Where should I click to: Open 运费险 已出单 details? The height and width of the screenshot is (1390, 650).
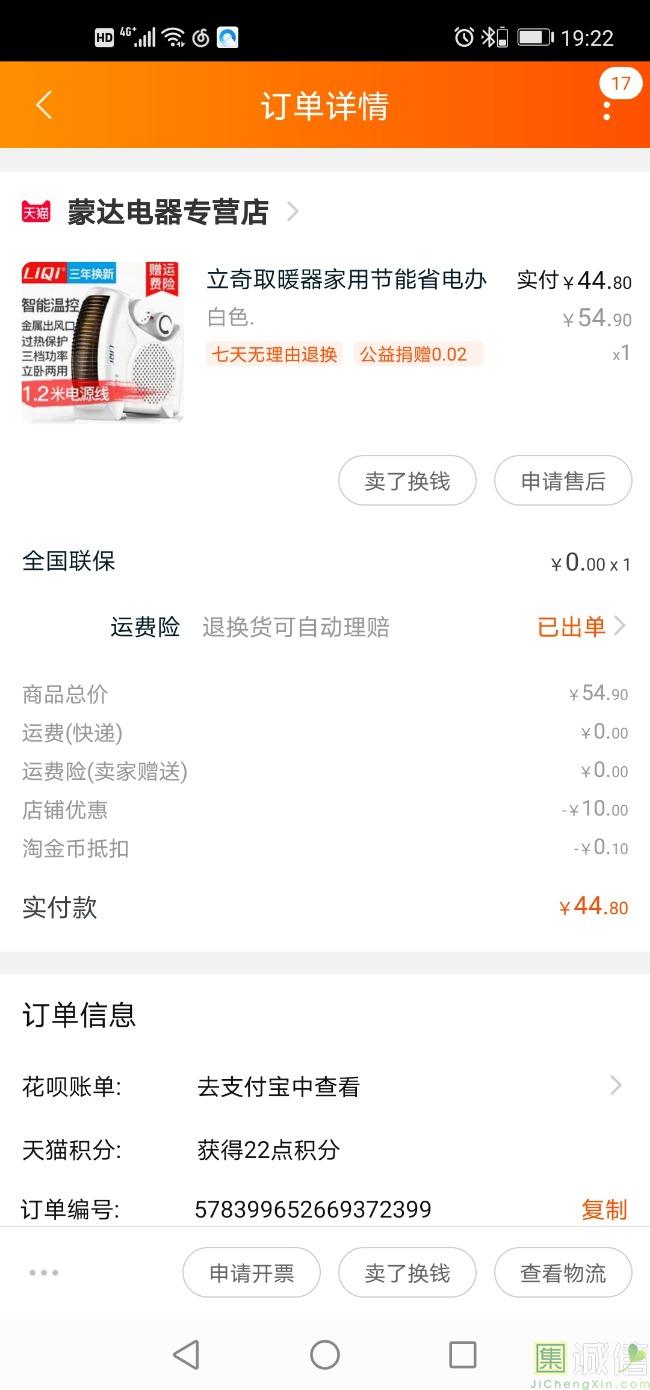click(x=581, y=627)
